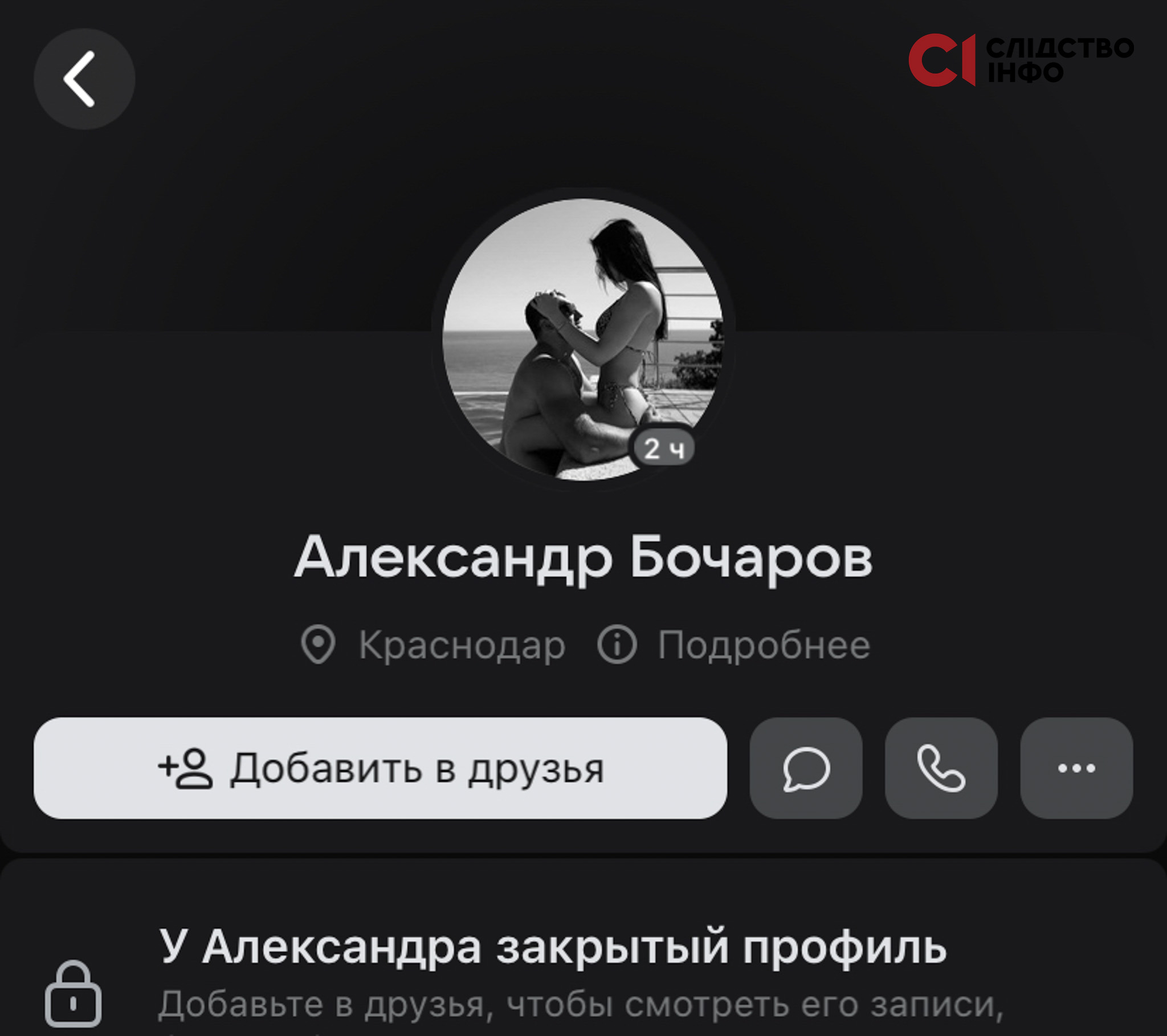Call Александр with the phone button
1167x1036 pixels.
click(x=941, y=768)
